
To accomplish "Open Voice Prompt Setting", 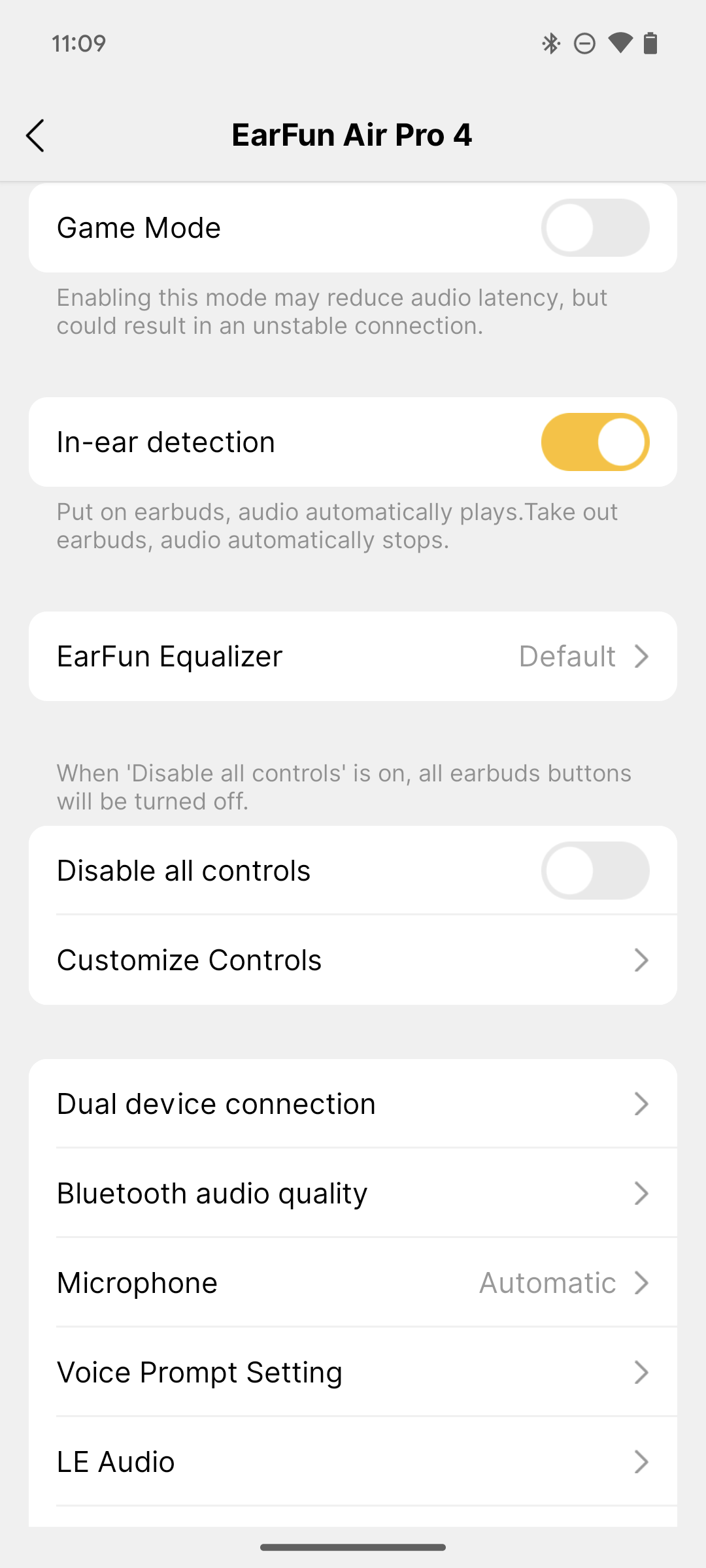I will click(x=353, y=1373).
